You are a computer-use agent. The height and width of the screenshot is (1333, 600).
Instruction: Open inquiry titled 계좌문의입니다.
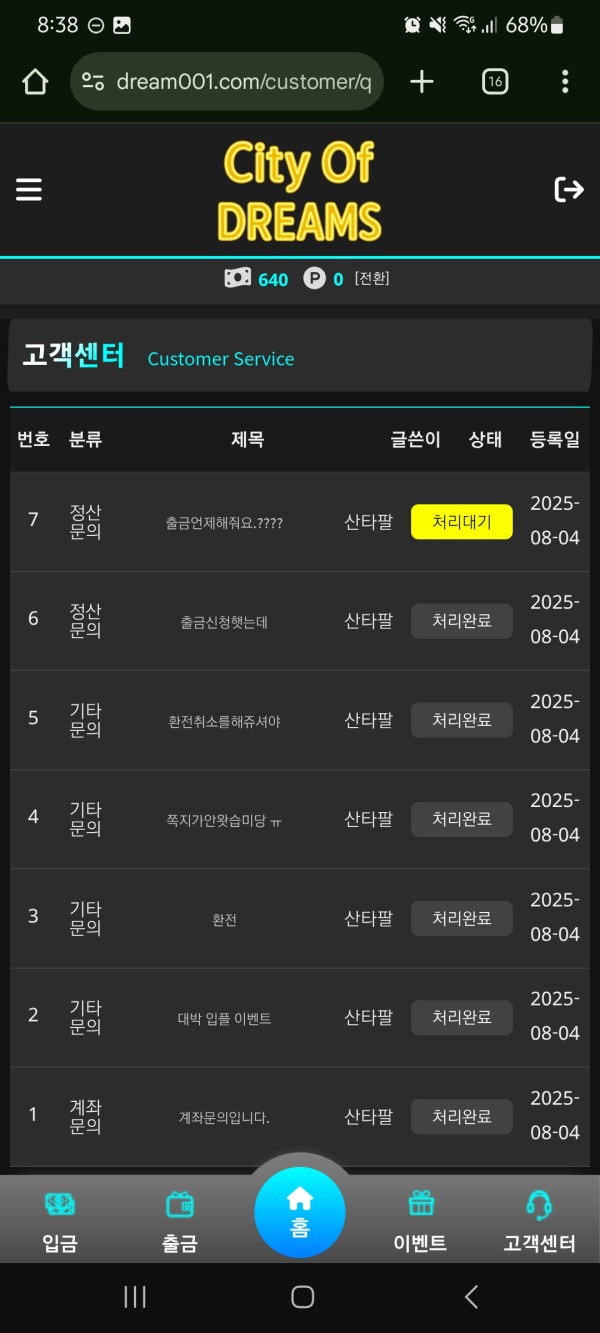click(224, 1117)
